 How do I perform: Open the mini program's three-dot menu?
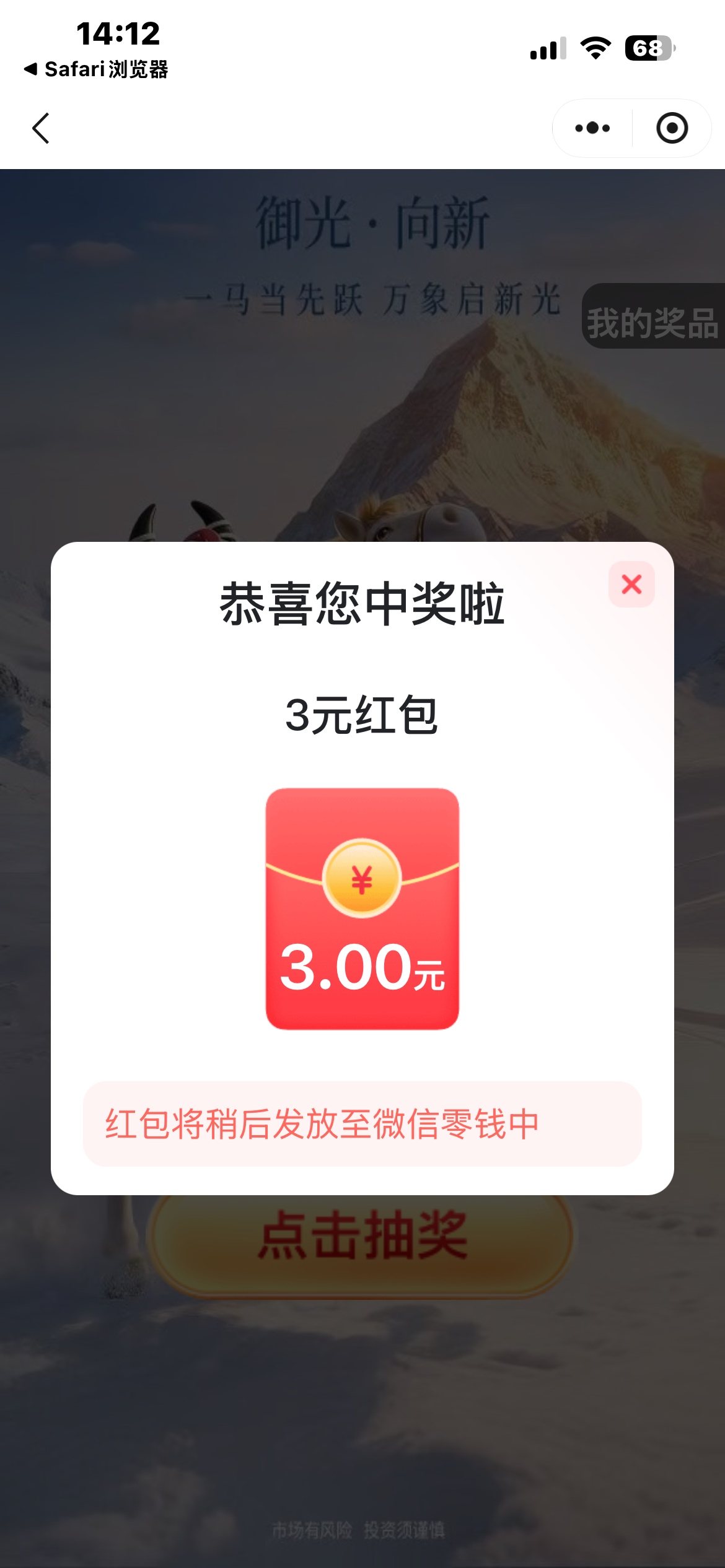click(x=592, y=128)
